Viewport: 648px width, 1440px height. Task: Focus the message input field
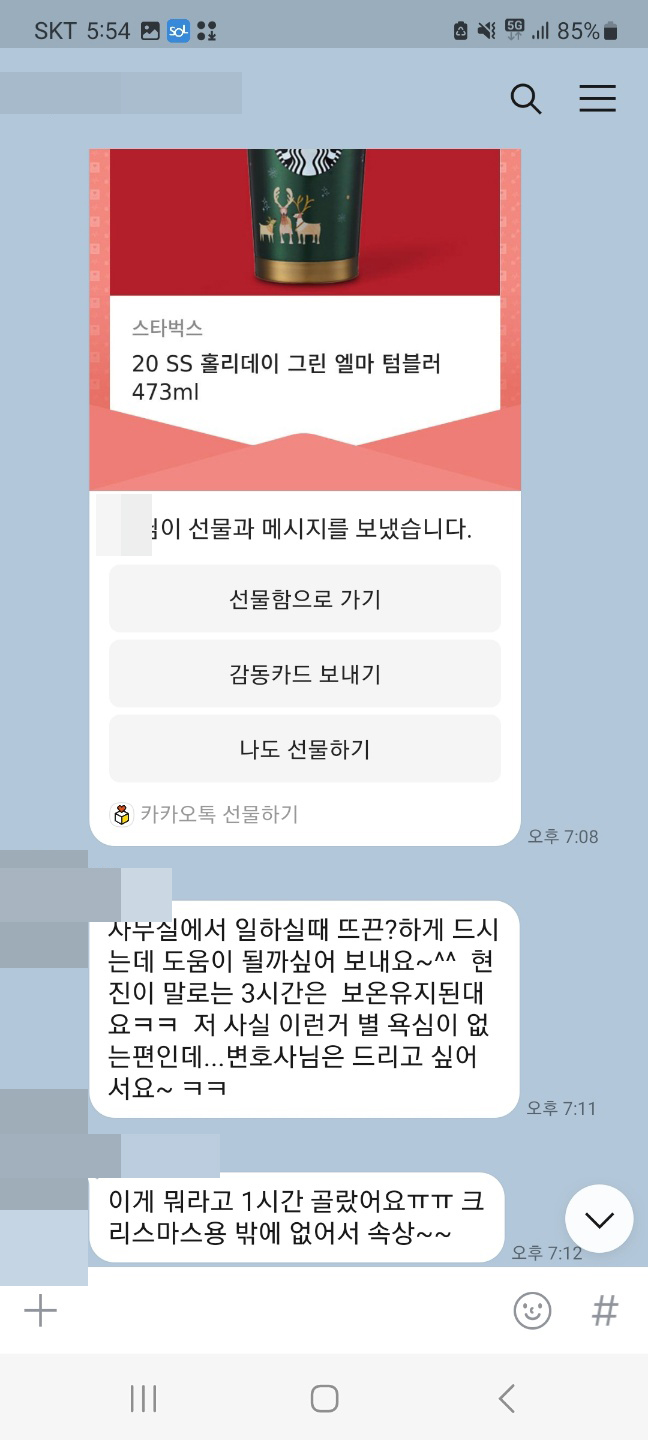[x=280, y=1310]
